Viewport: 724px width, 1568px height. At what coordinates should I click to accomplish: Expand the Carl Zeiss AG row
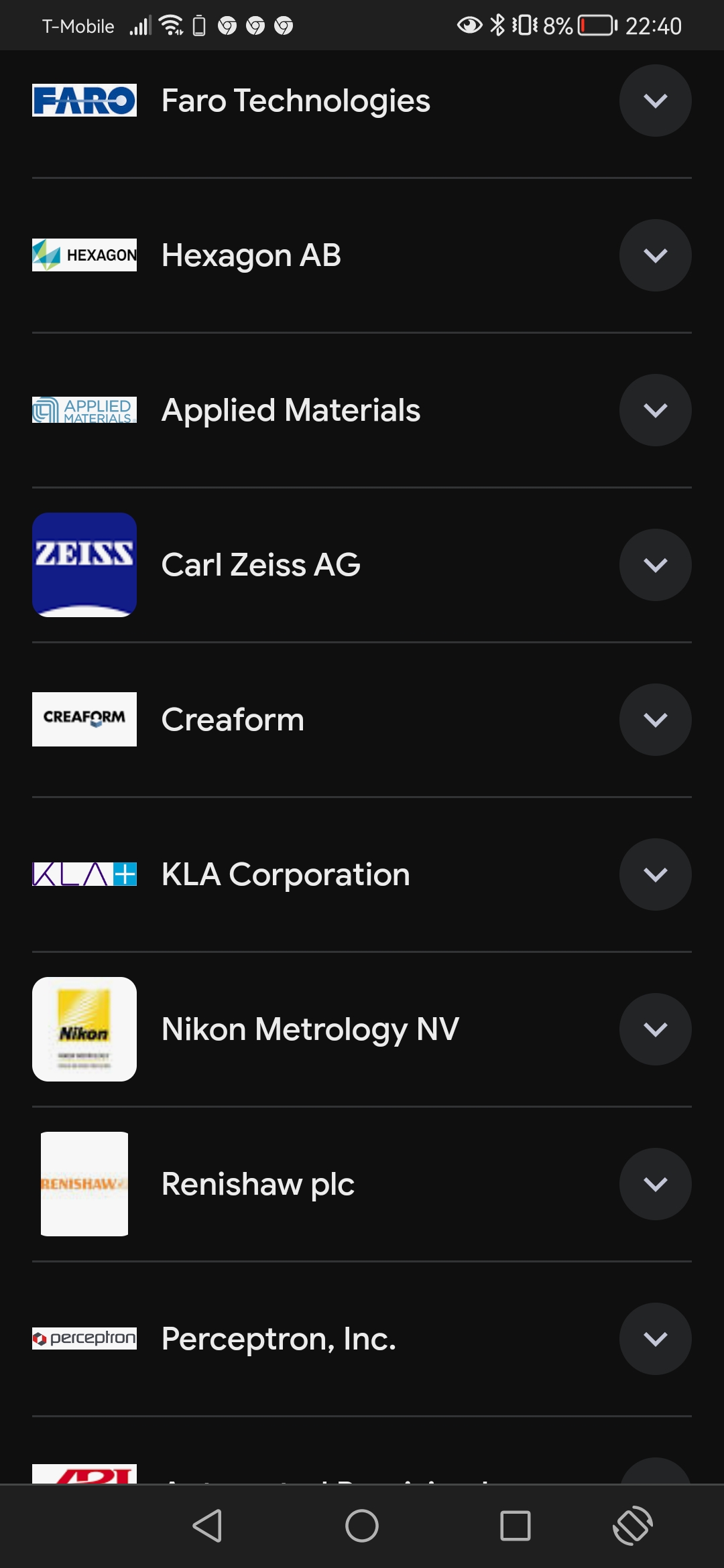pyautogui.click(x=655, y=565)
